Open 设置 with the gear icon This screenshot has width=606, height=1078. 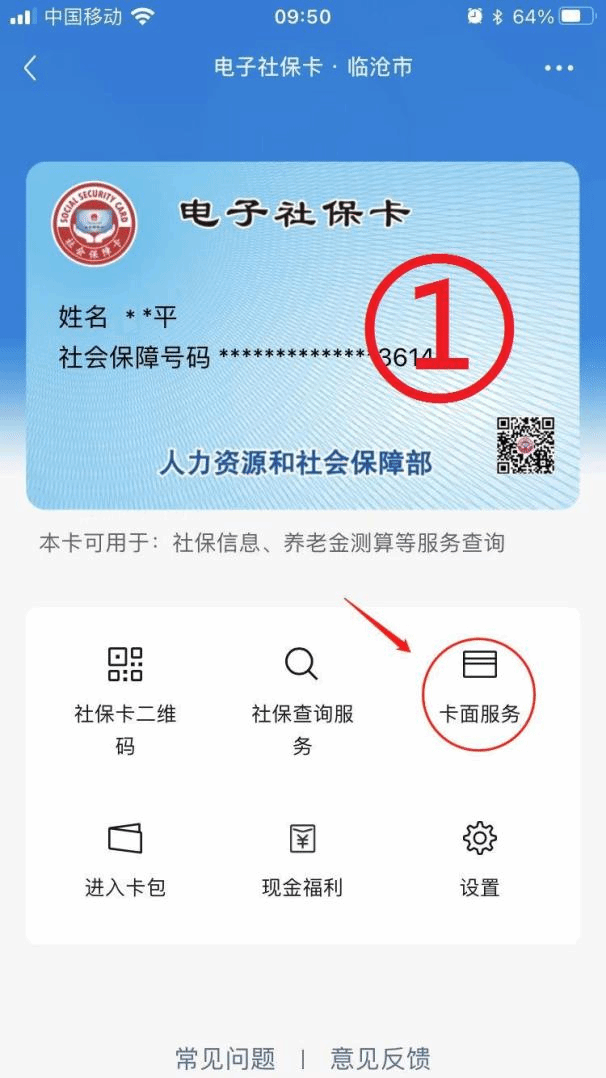480,858
